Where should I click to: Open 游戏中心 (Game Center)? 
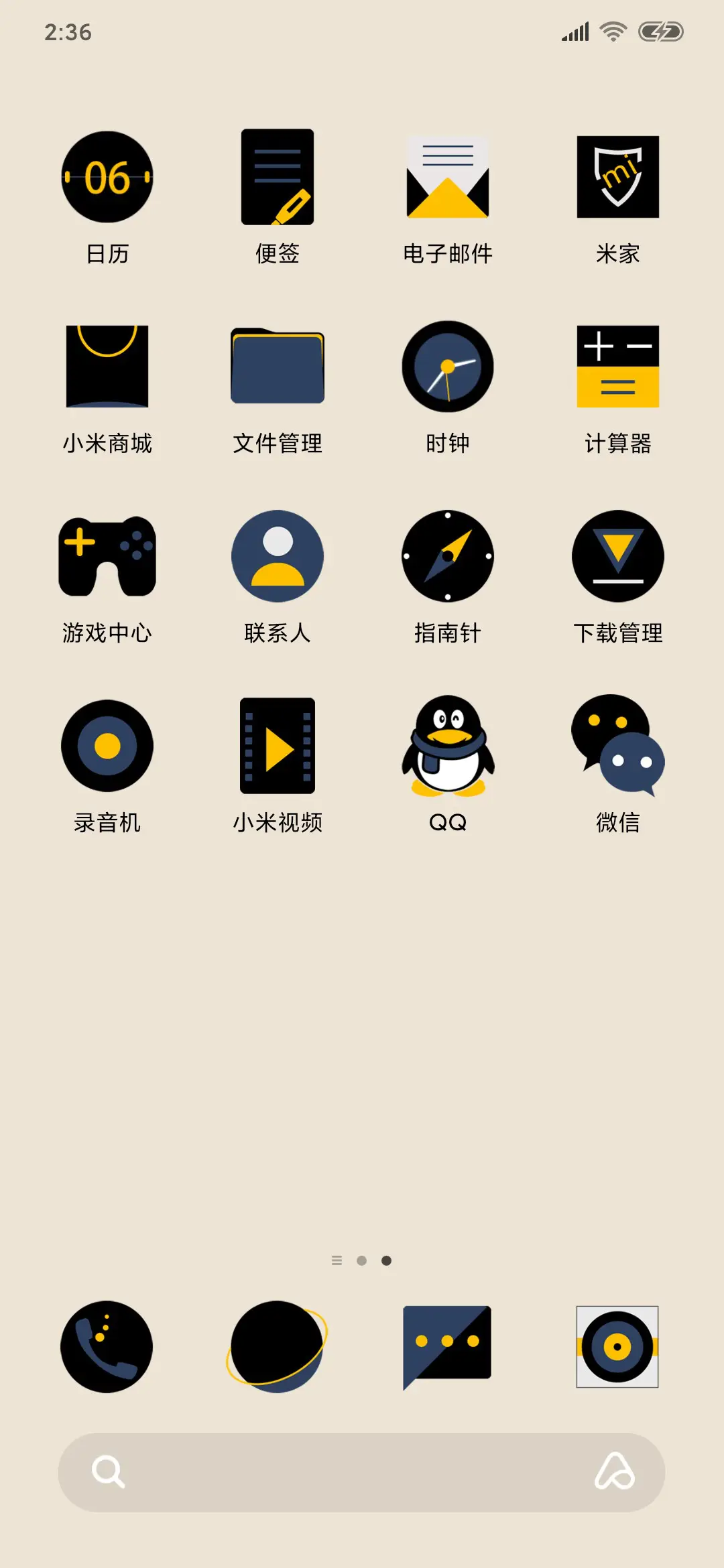107,555
